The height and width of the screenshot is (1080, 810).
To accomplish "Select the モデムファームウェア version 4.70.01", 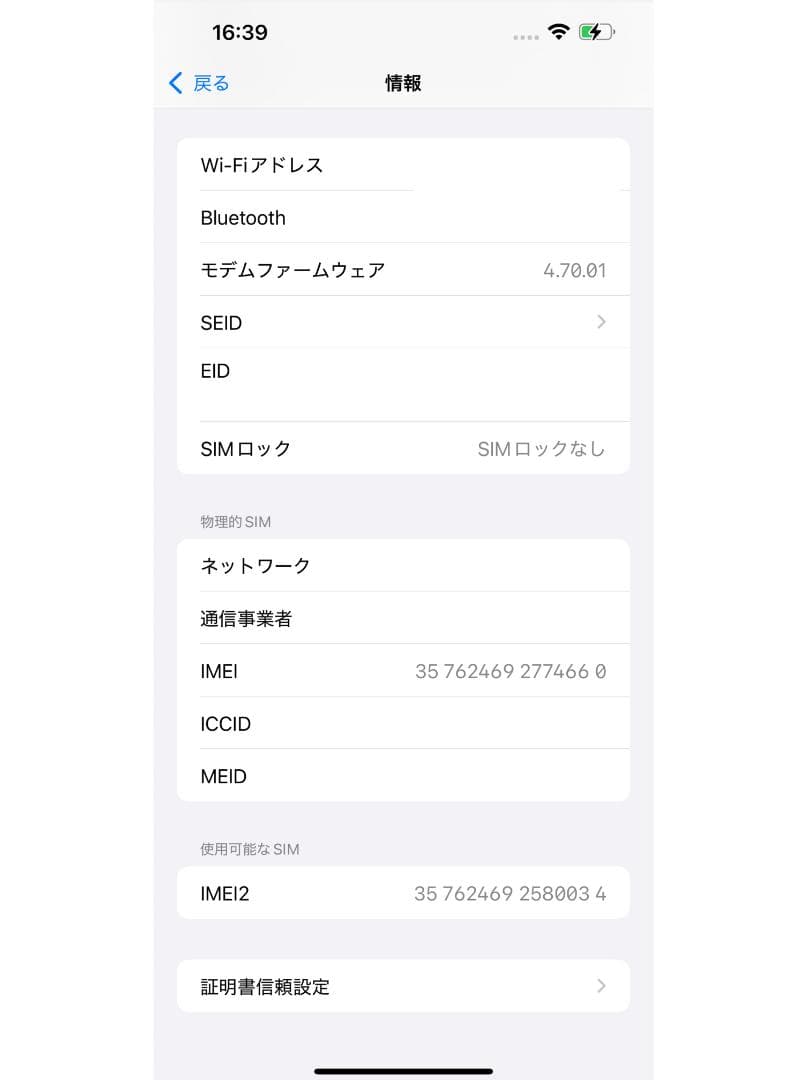I will [575, 269].
